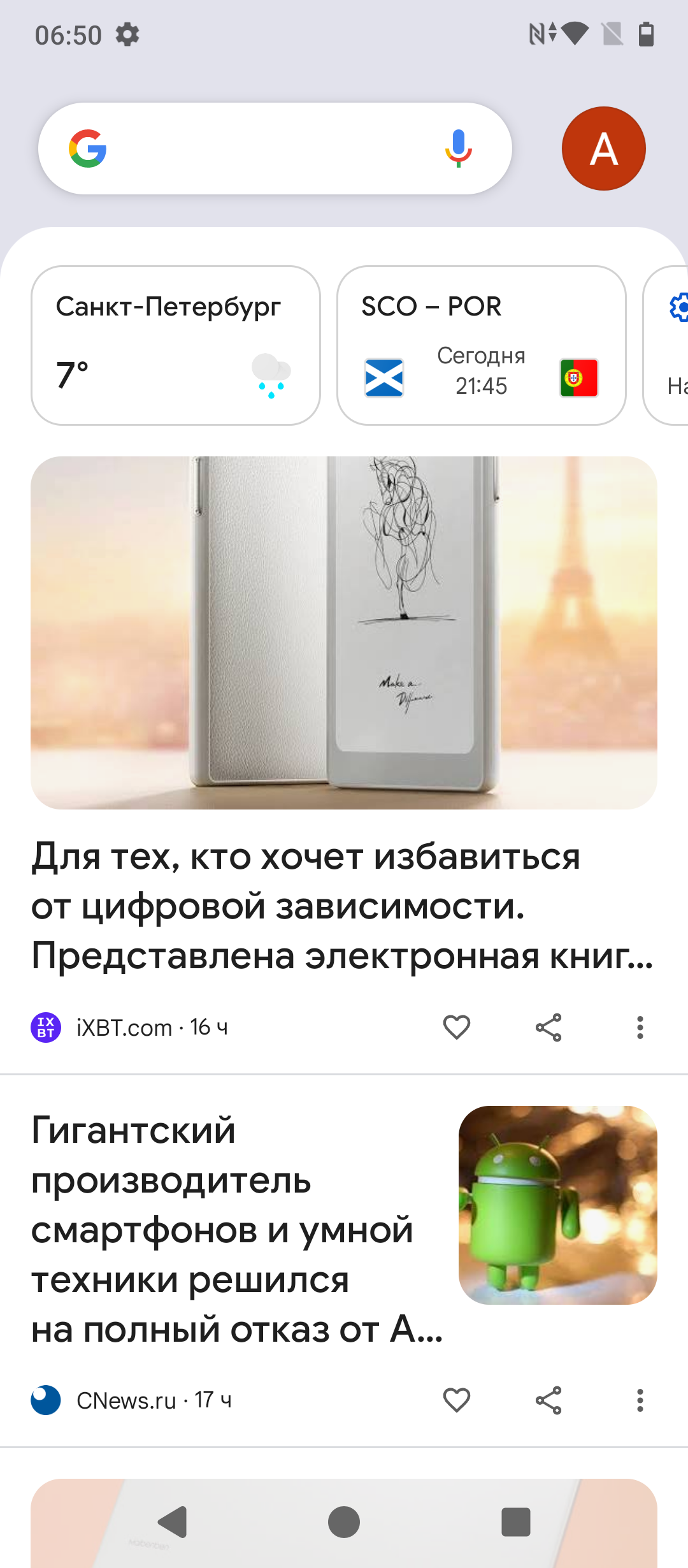Go back using the system back button

[x=172, y=1522]
